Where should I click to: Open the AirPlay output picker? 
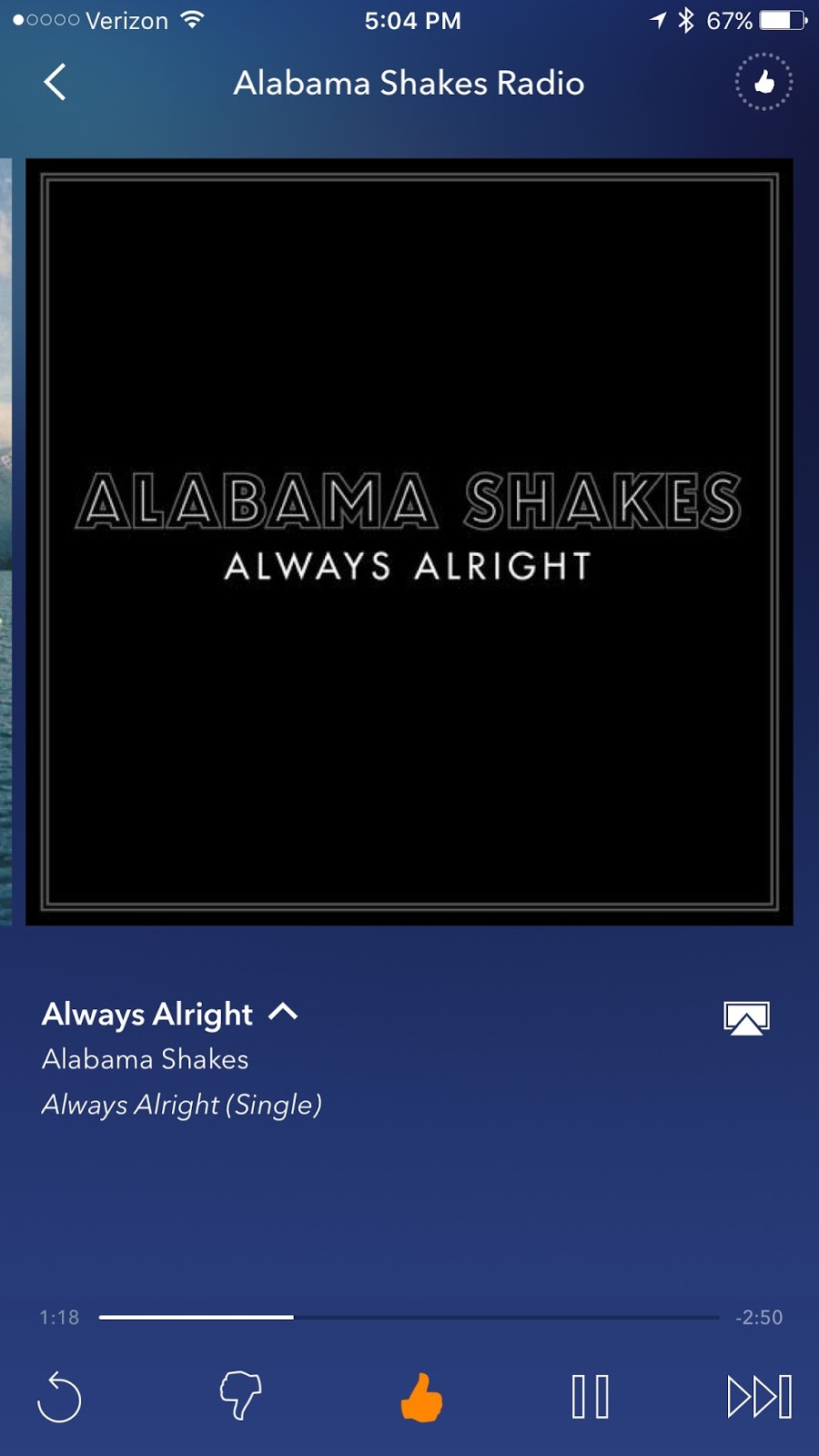point(746,1017)
